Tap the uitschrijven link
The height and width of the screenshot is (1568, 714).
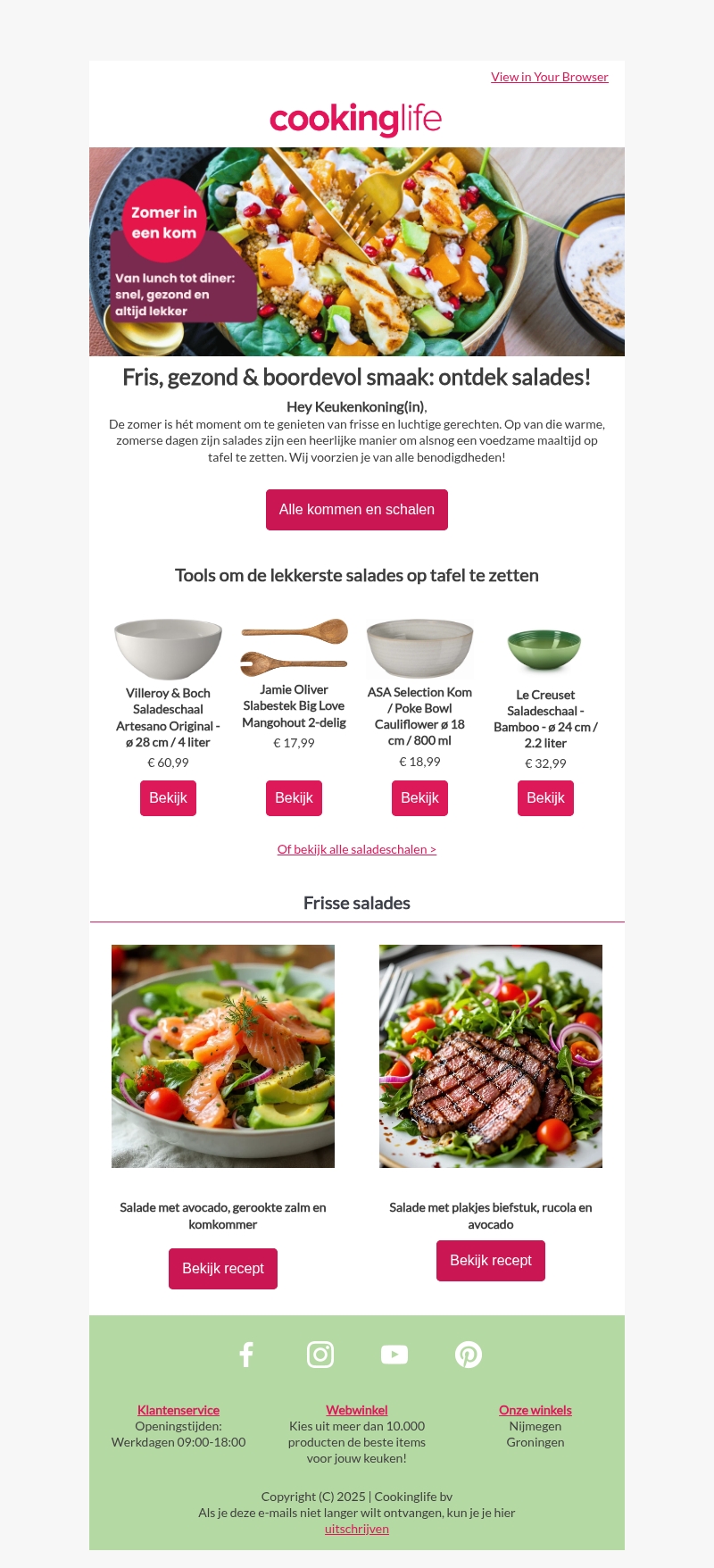click(356, 1529)
